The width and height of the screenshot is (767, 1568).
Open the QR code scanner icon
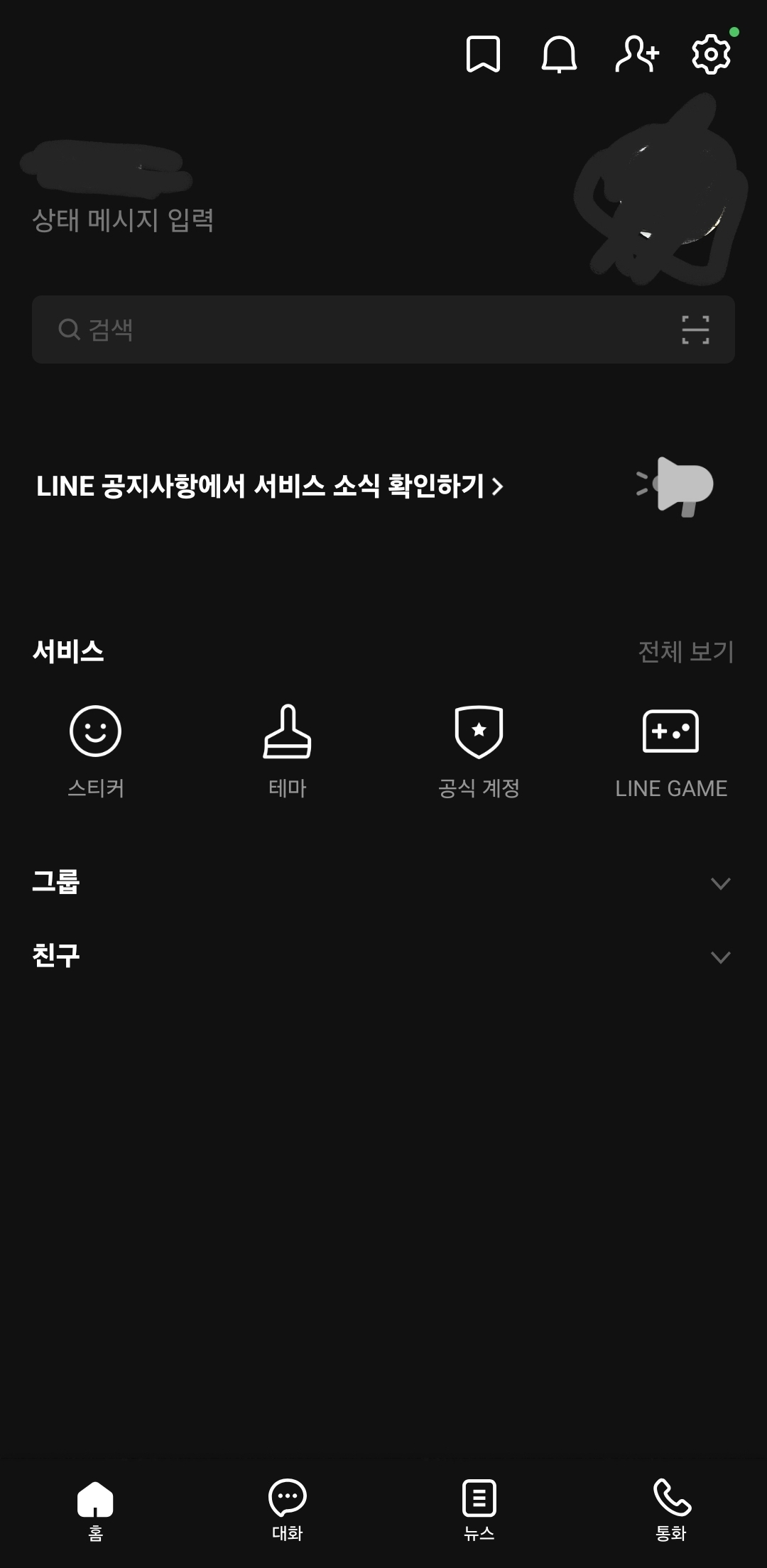pos(695,330)
